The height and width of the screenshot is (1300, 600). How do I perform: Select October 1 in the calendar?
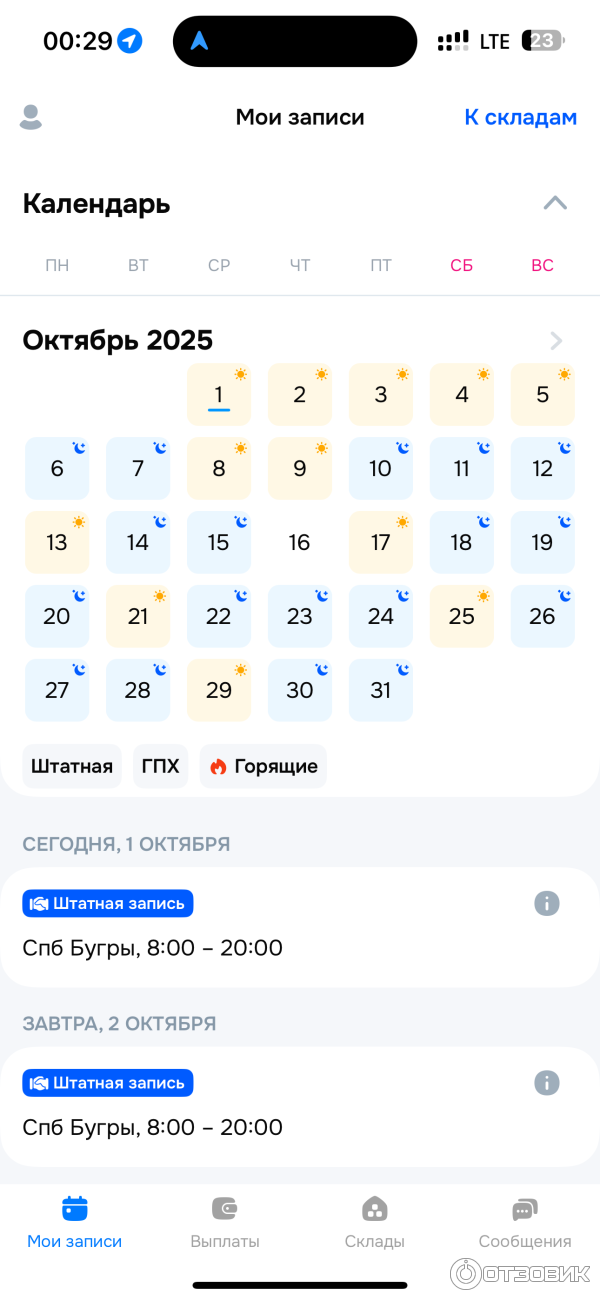click(x=219, y=394)
